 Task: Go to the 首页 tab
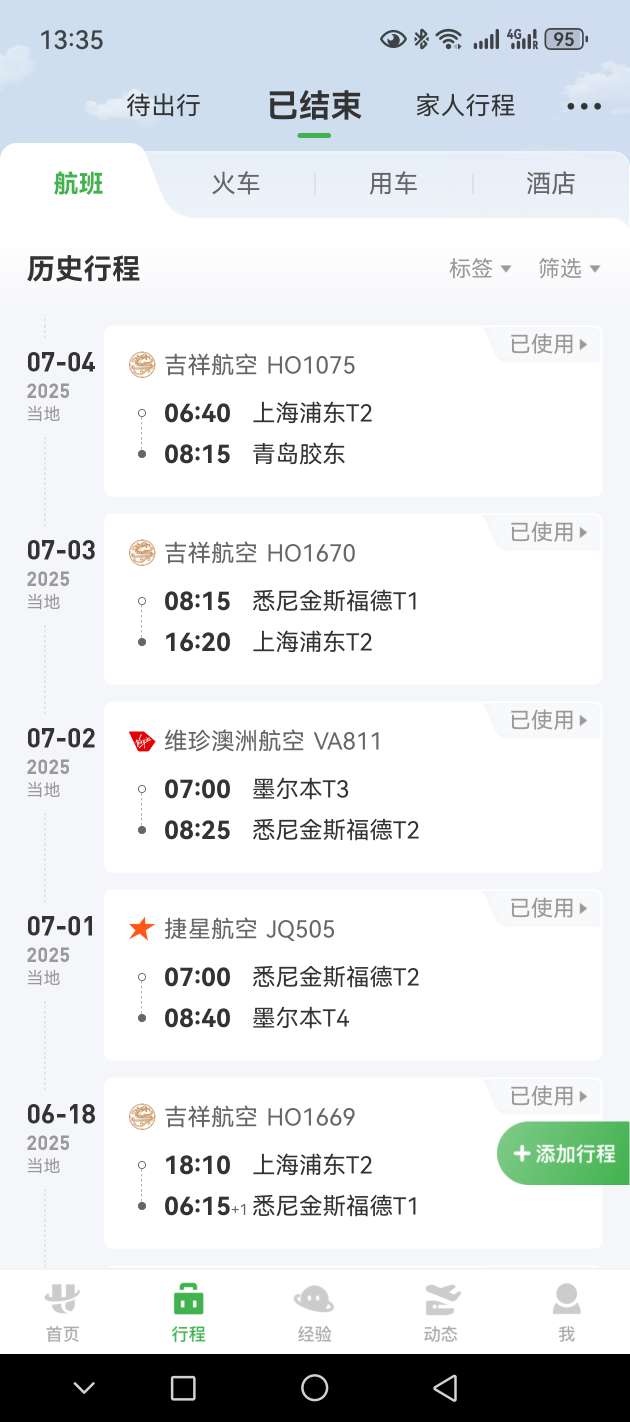62,1312
